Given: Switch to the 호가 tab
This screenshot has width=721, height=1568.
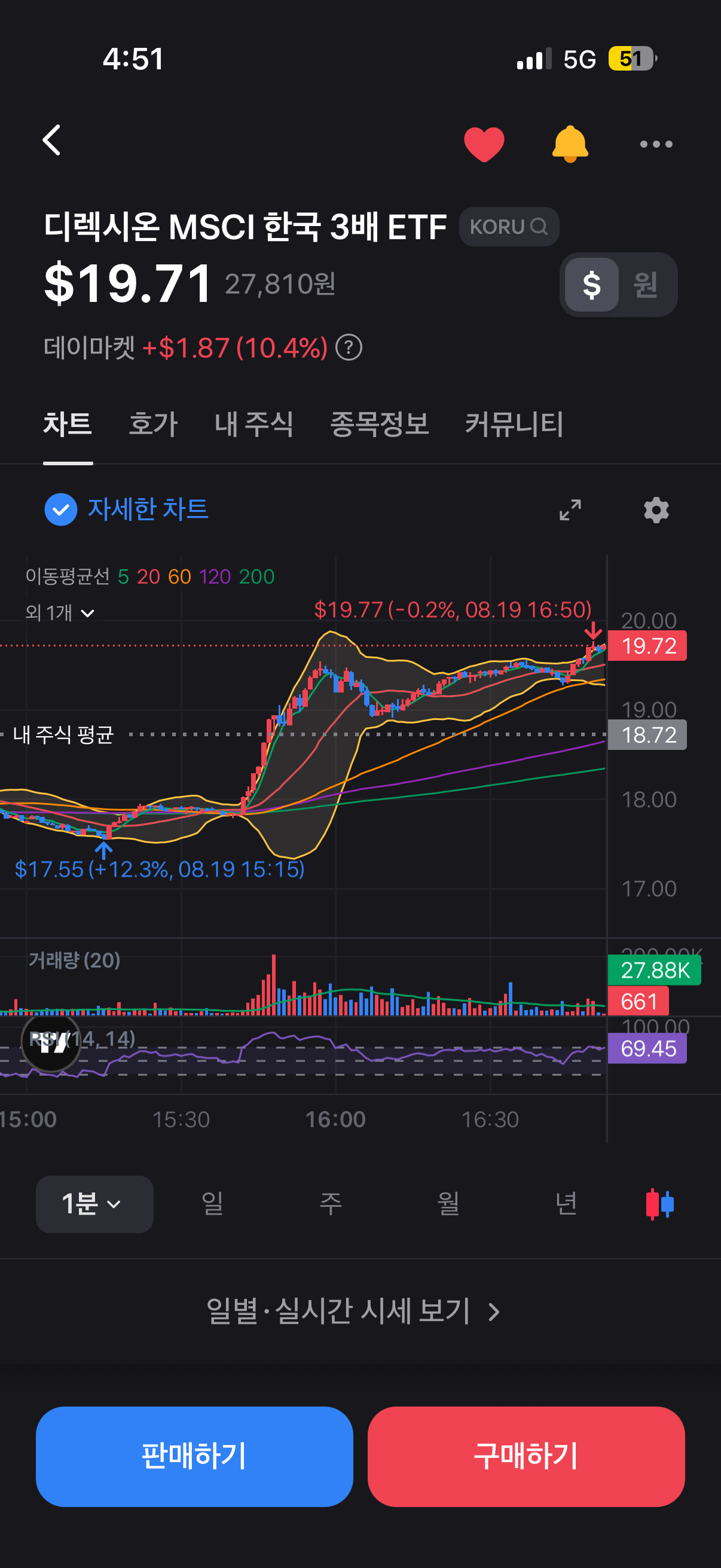Looking at the screenshot, I should (152, 423).
